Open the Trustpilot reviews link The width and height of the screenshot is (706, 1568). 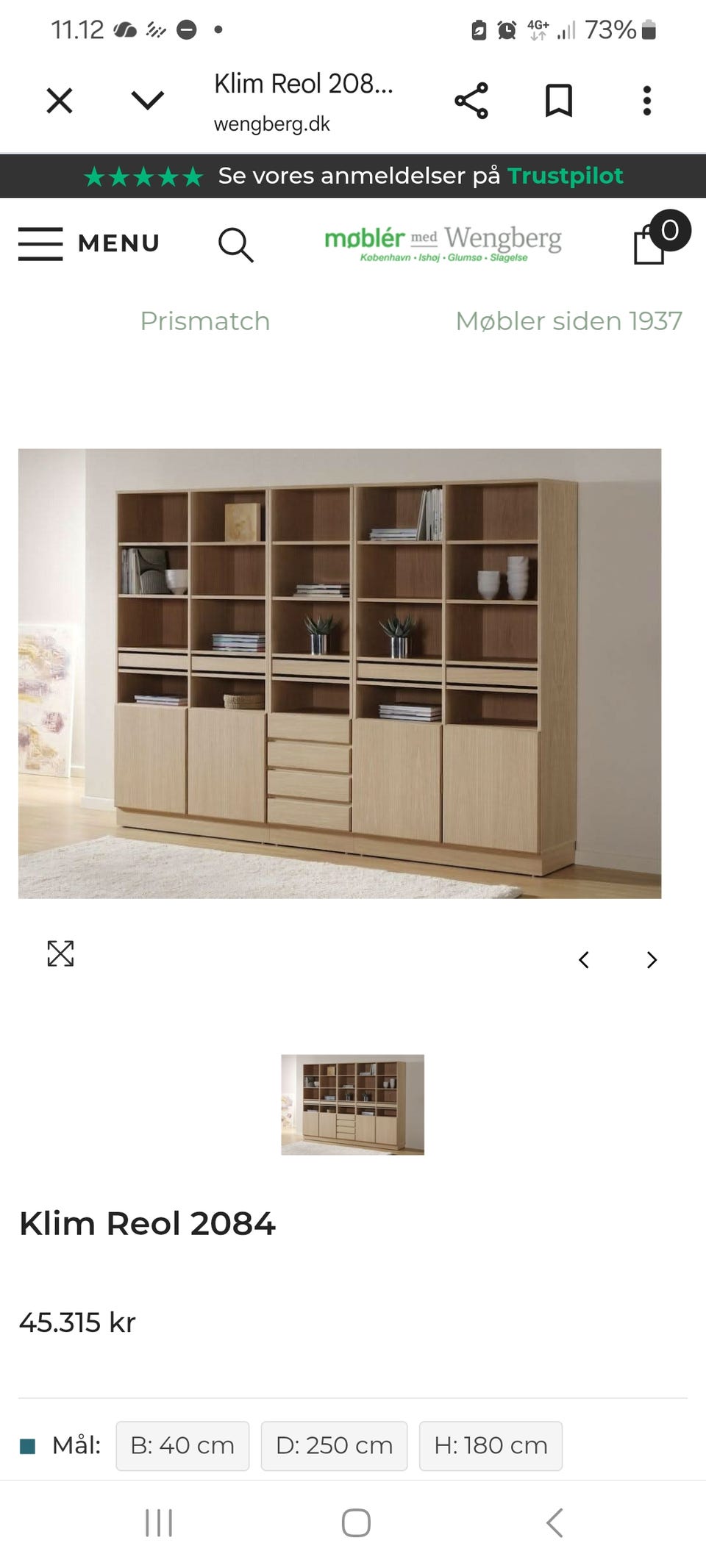pyautogui.click(x=565, y=176)
